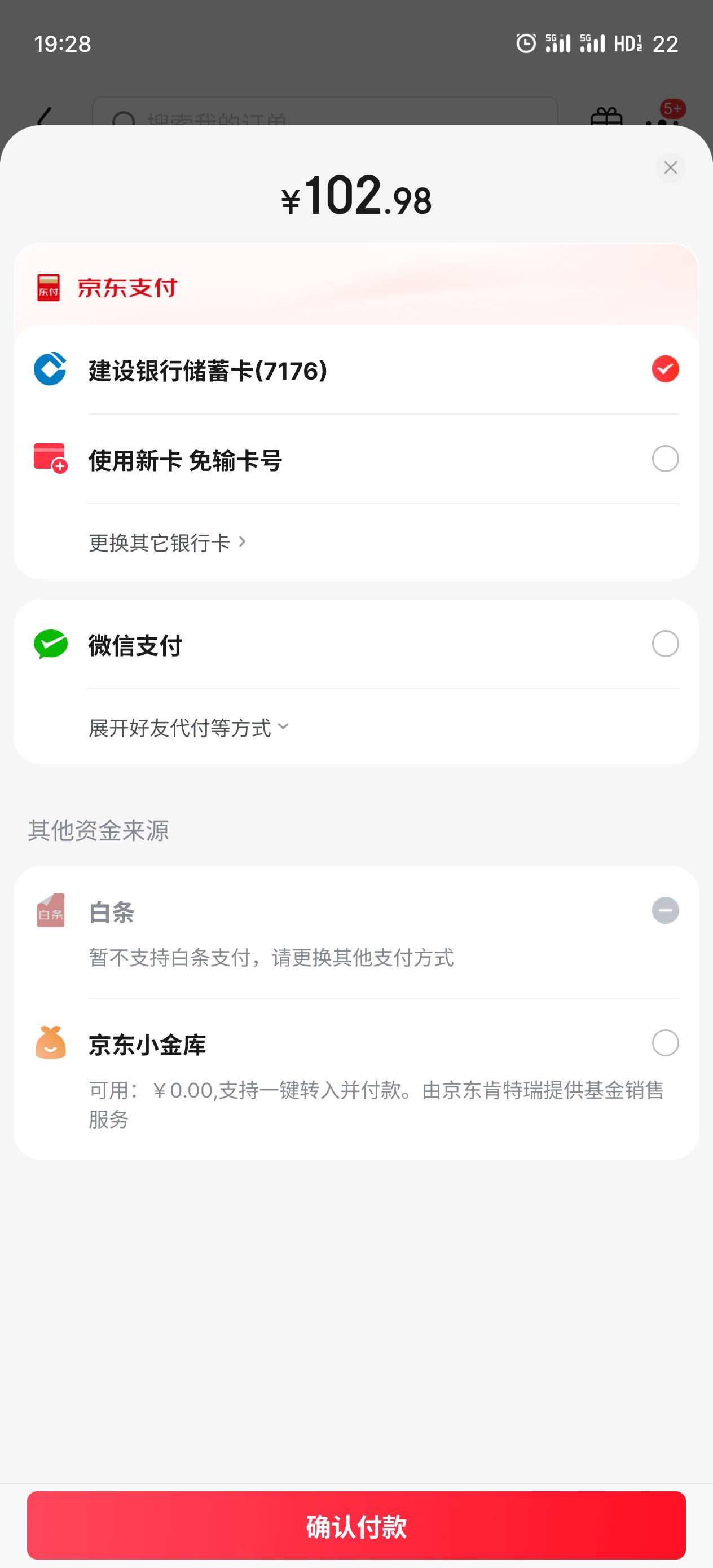Select 微信支付 payment option

pyautogui.click(x=356, y=644)
